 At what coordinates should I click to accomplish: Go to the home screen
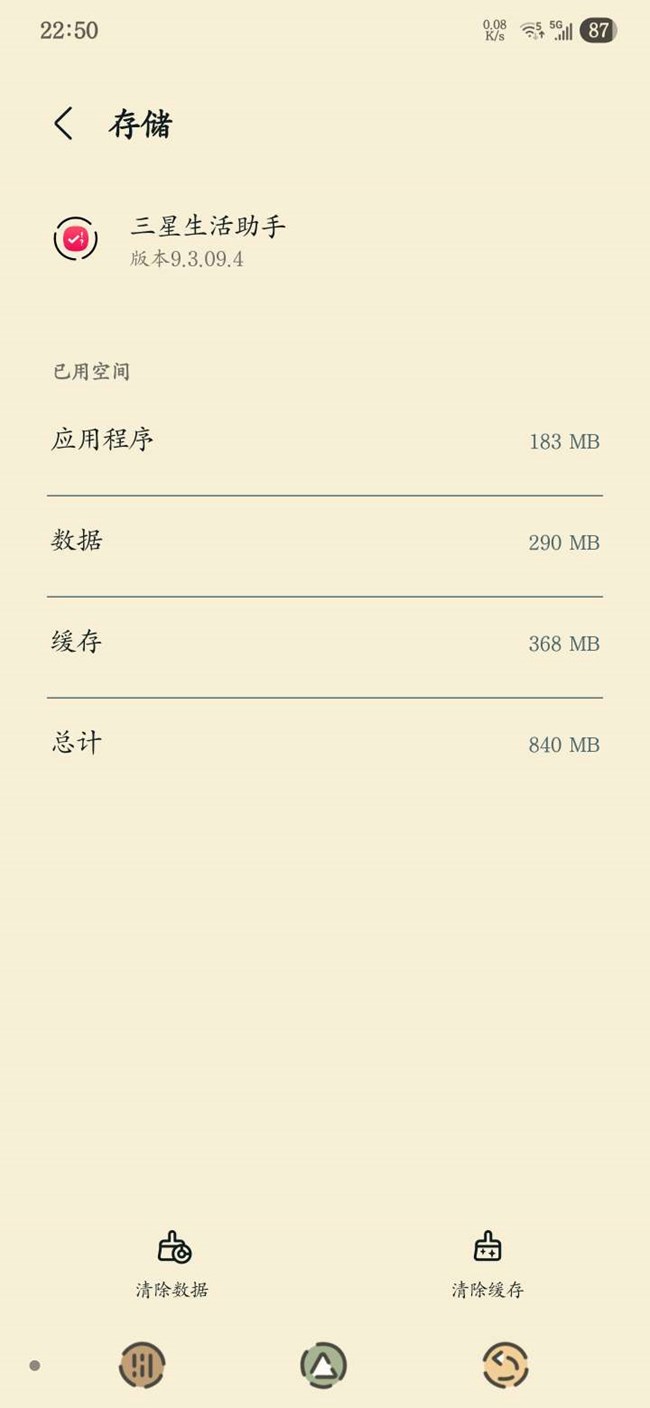coord(323,1365)
